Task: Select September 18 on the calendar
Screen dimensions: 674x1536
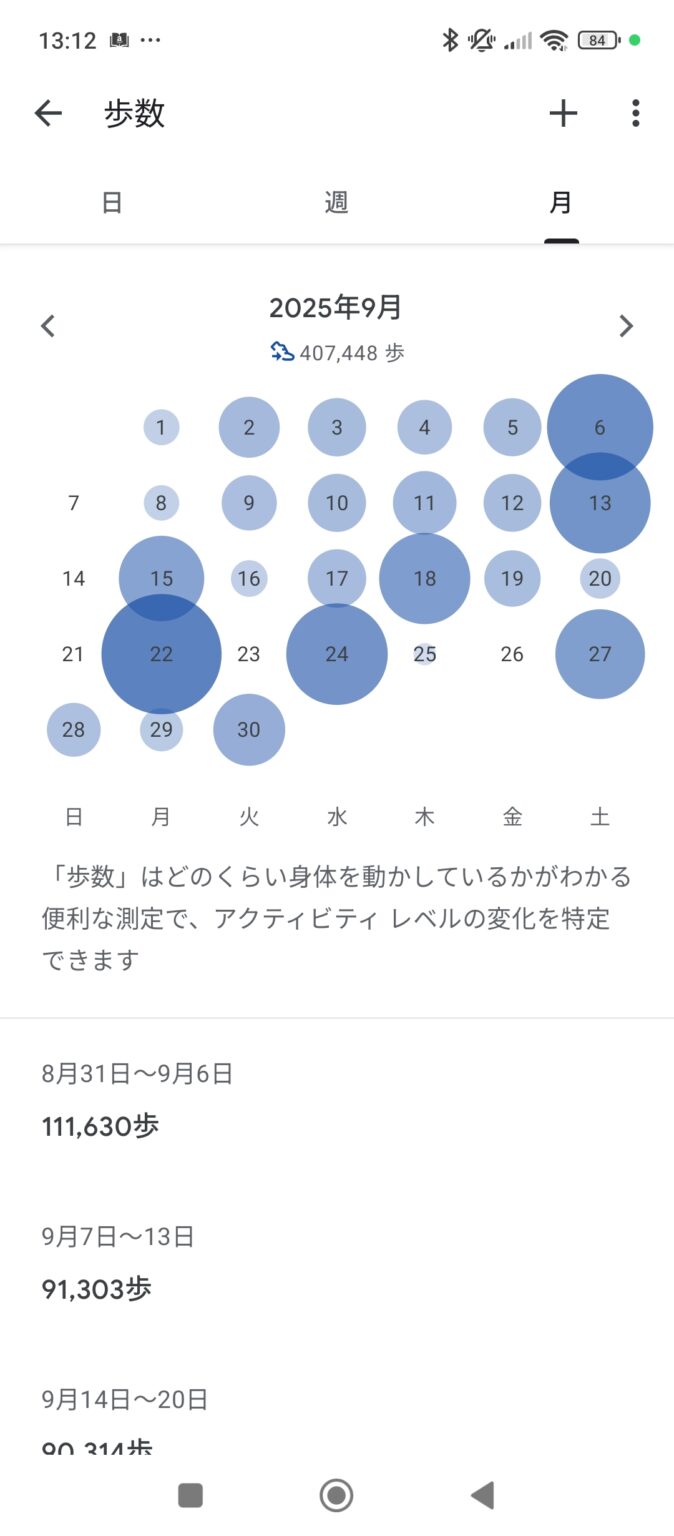Action: pos(424,578)
